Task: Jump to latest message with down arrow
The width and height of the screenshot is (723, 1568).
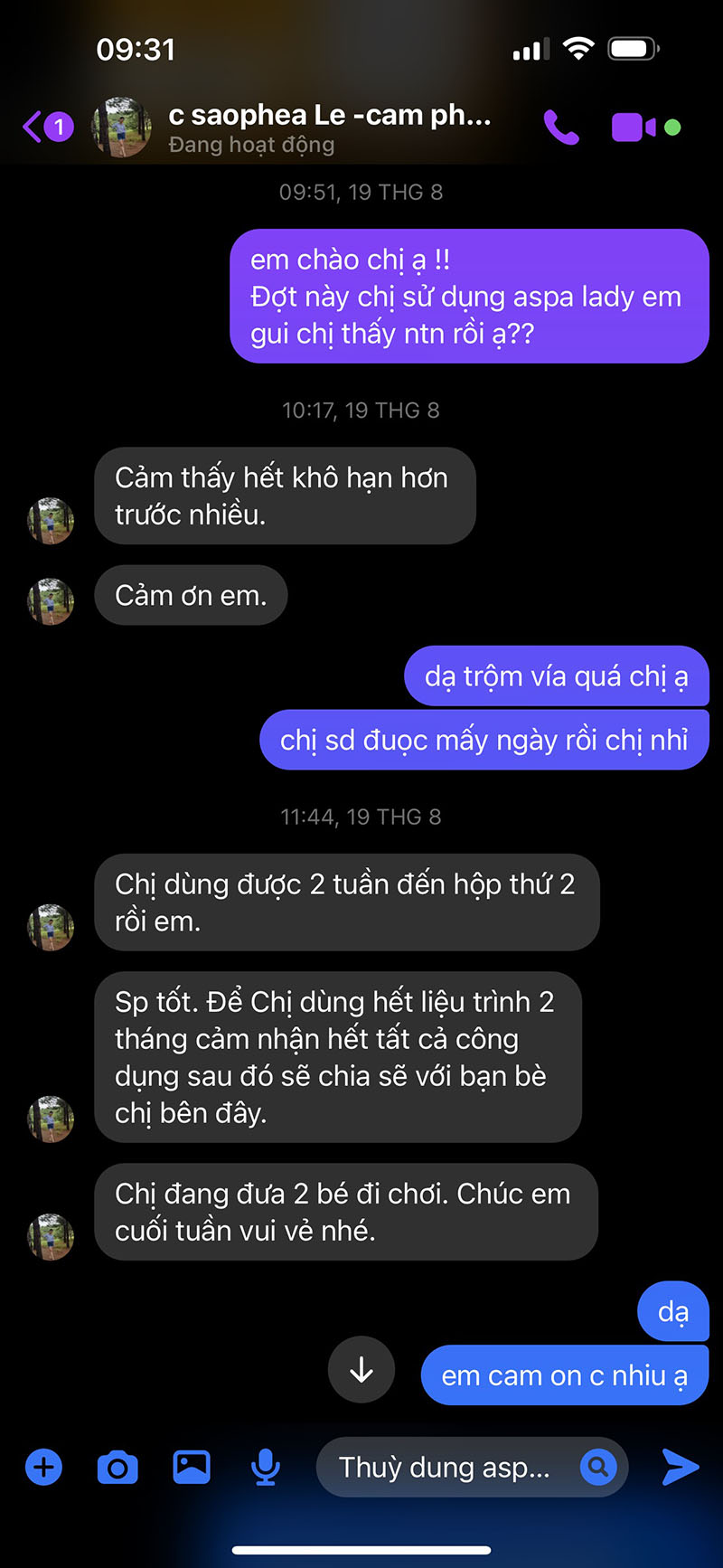Action: (361, 1369)
